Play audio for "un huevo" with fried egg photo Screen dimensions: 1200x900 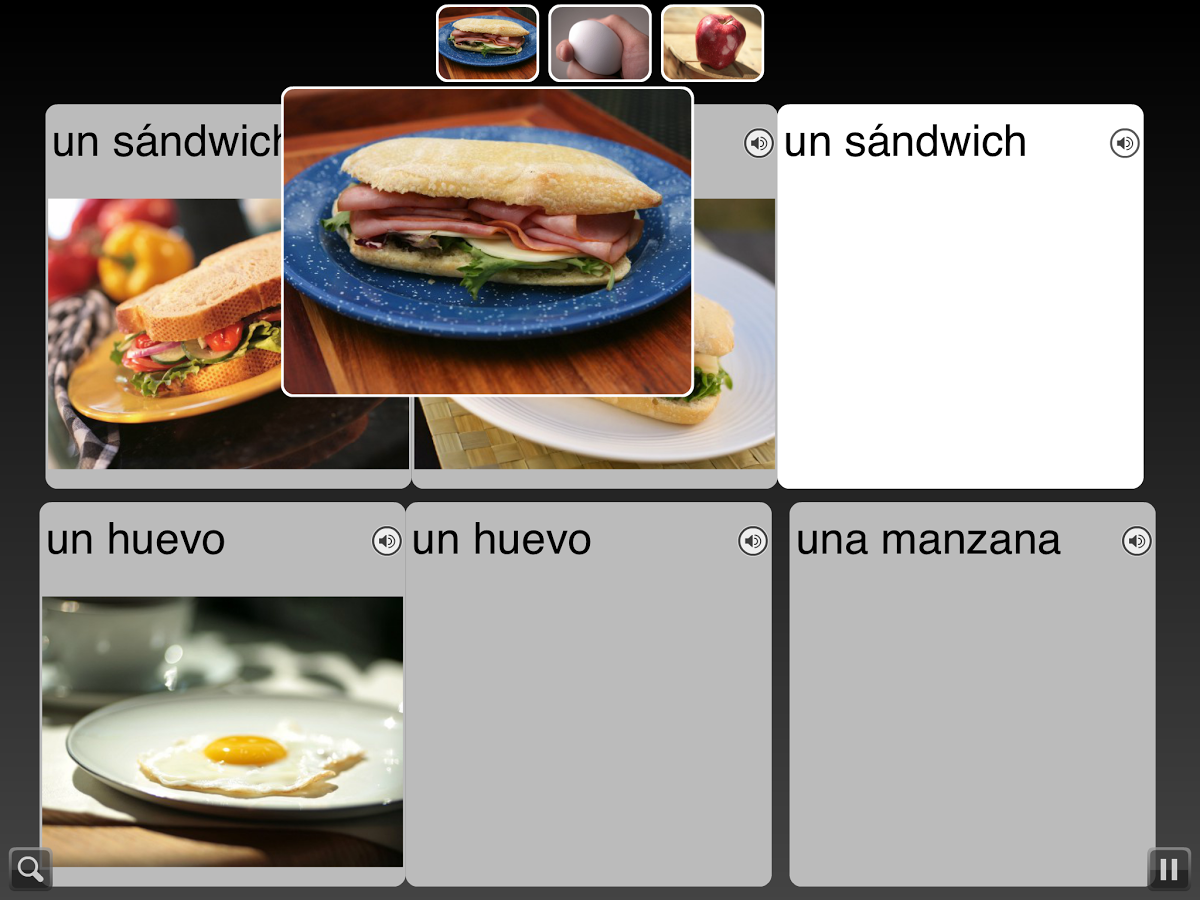tap(386, 541)
